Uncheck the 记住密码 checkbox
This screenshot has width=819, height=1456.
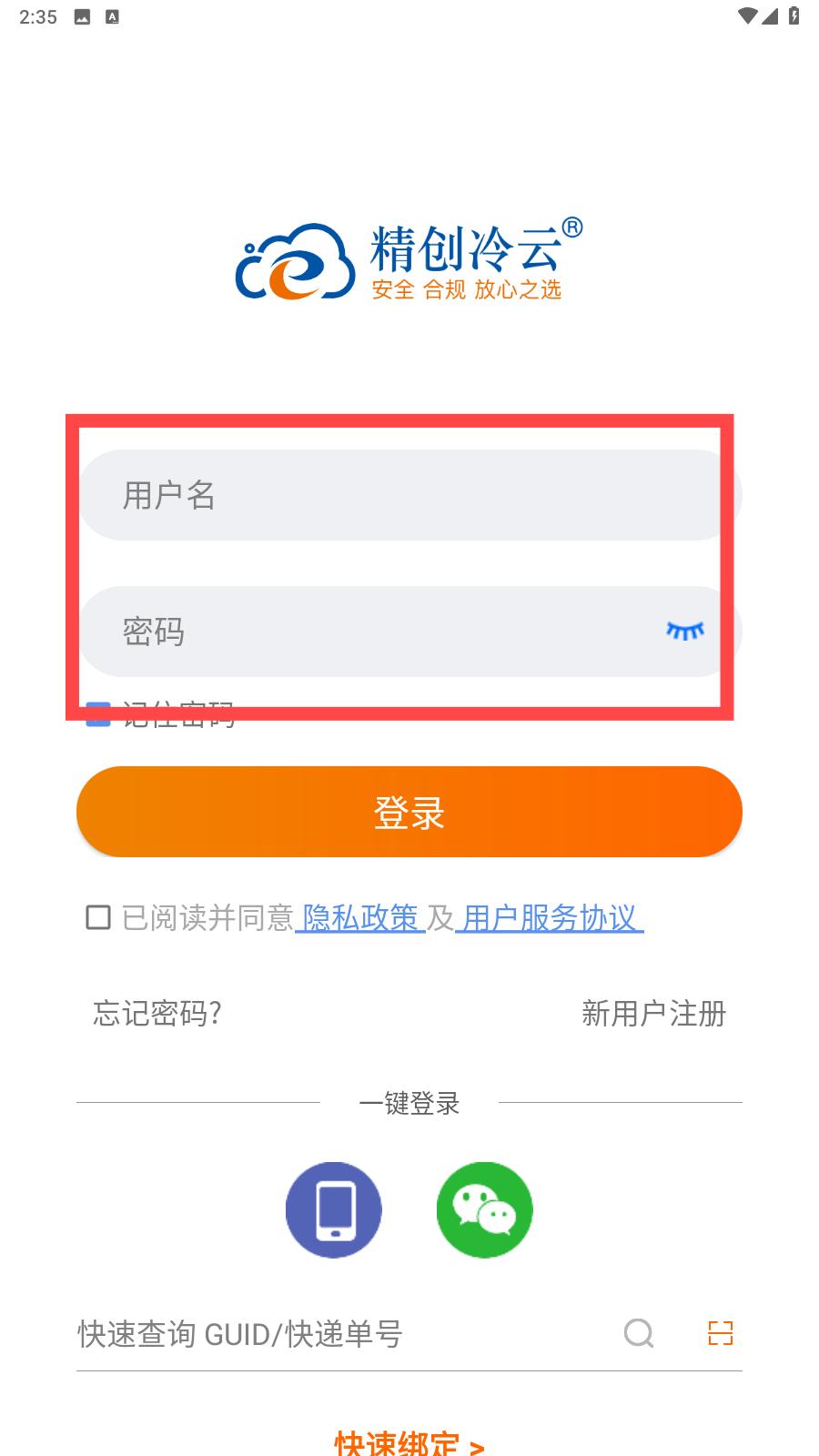tap(97, 716)
